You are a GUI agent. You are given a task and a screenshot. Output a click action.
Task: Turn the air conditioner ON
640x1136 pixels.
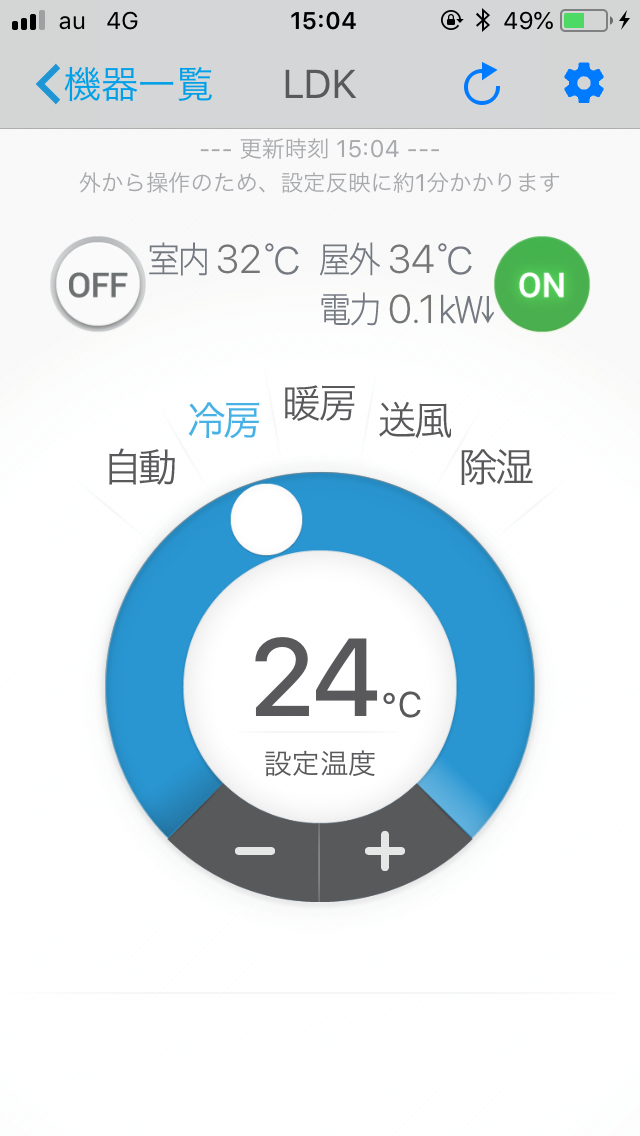(542, 285)
